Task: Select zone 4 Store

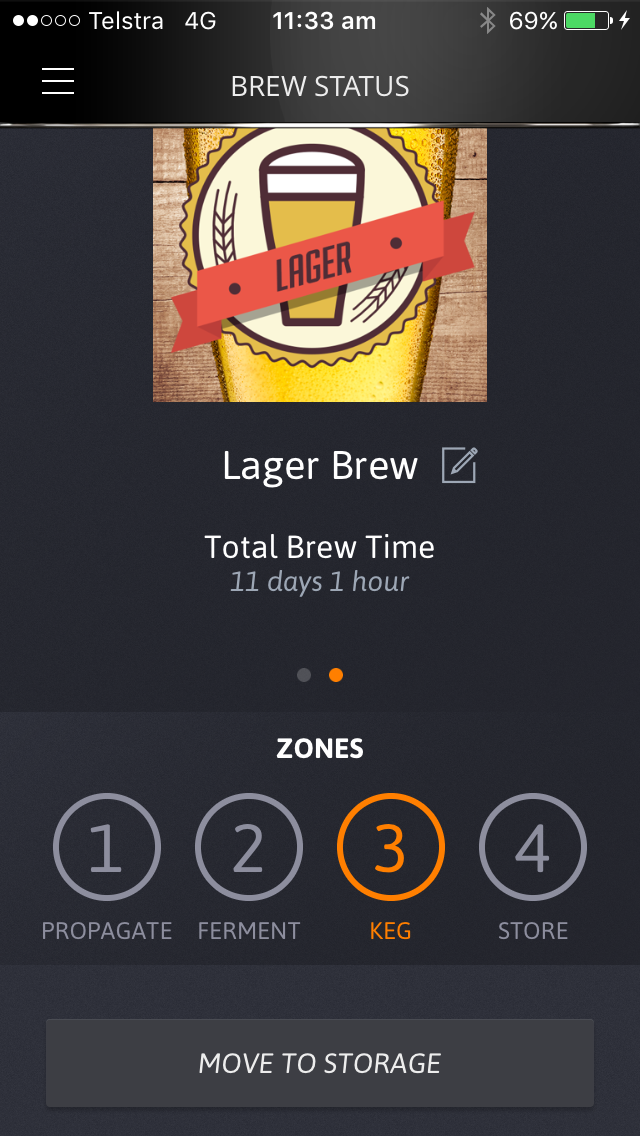Action: pyautogui.click(x=533, y=848)
